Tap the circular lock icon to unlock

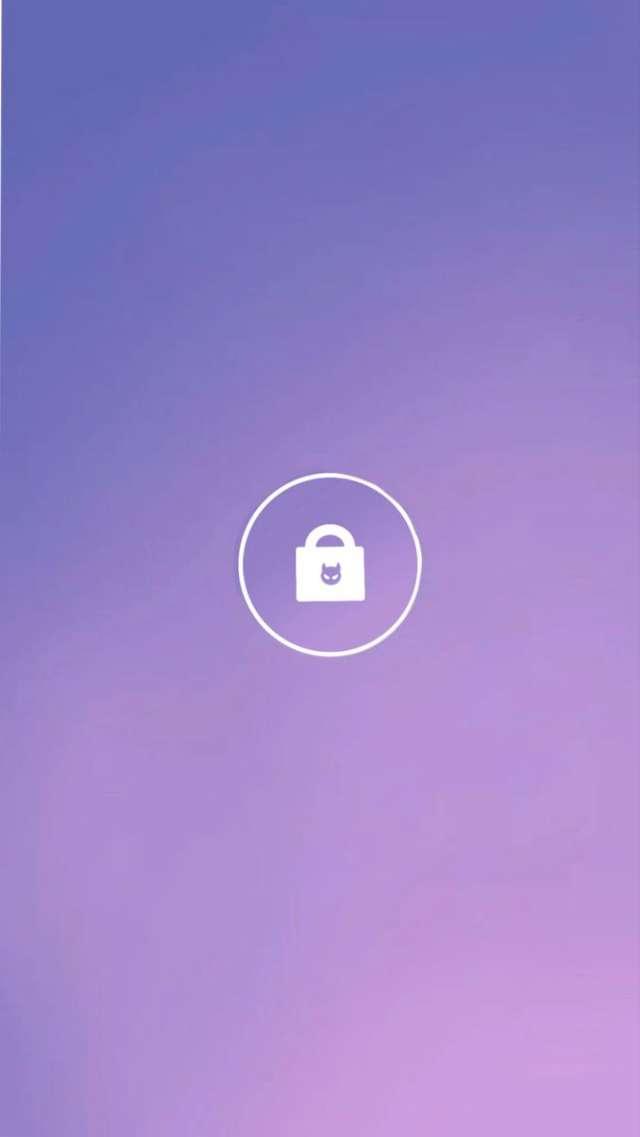pos(330,564)
